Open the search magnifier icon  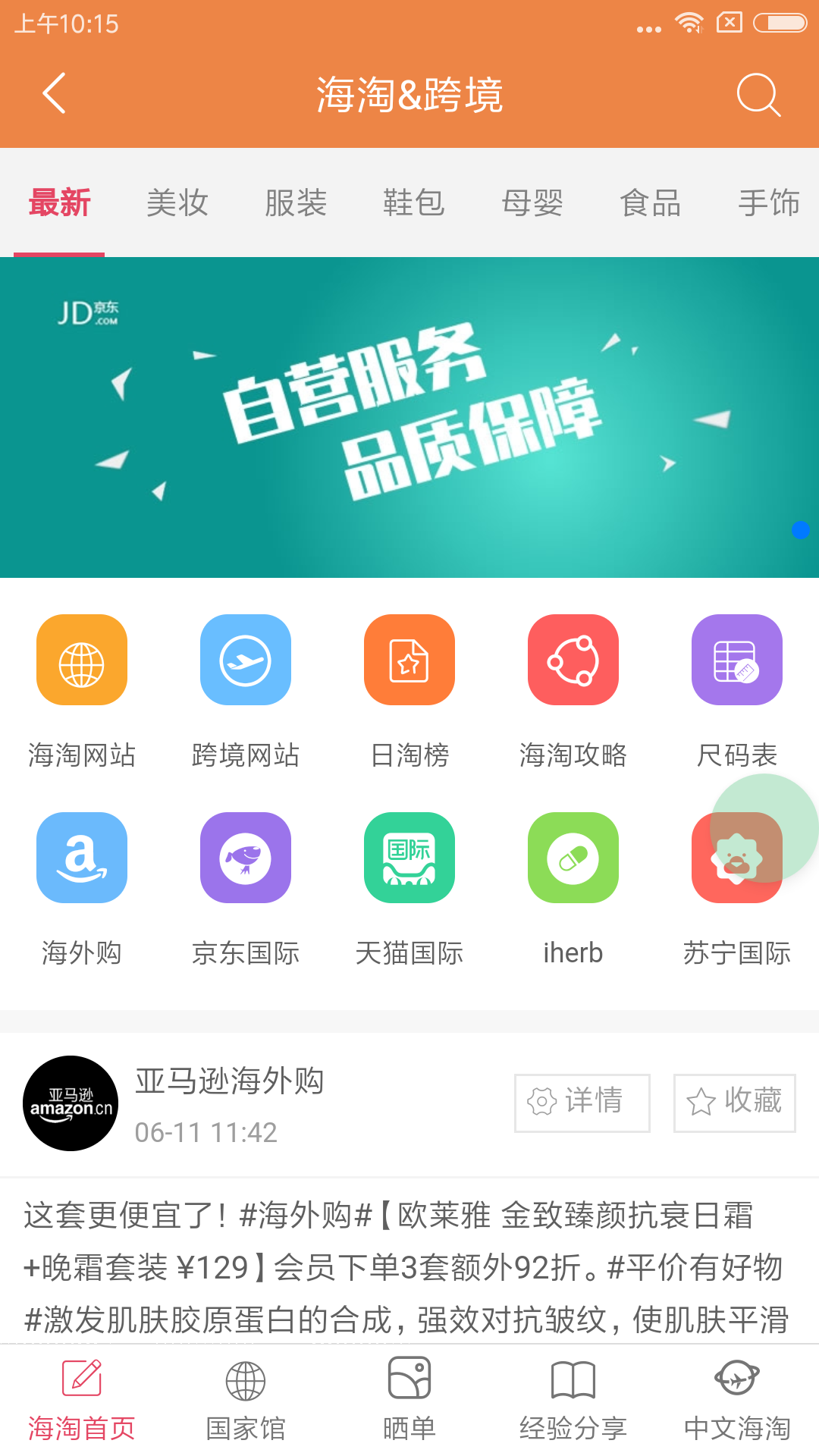tap(758, 94)
